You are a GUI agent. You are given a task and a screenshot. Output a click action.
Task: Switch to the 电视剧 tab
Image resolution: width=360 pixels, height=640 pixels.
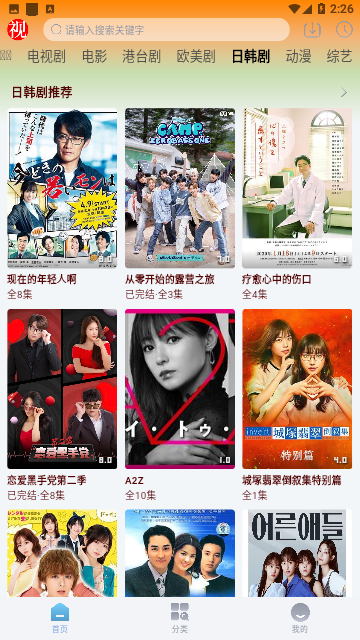[47, 56]
